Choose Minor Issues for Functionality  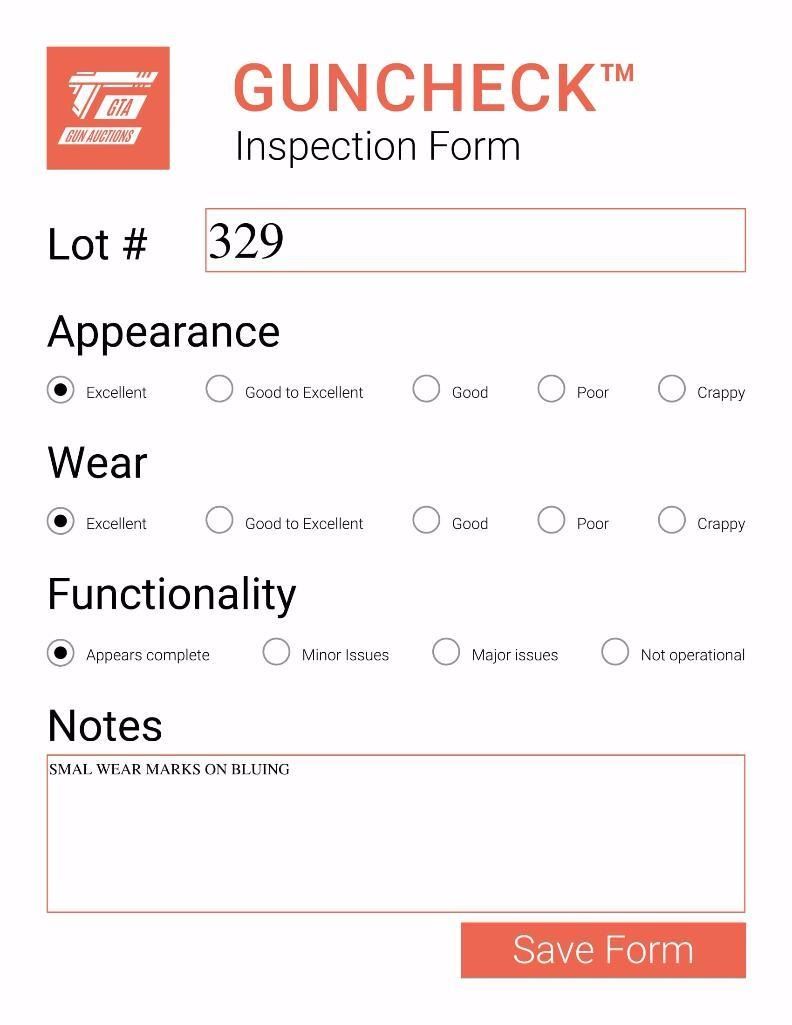tap(276, 652)
